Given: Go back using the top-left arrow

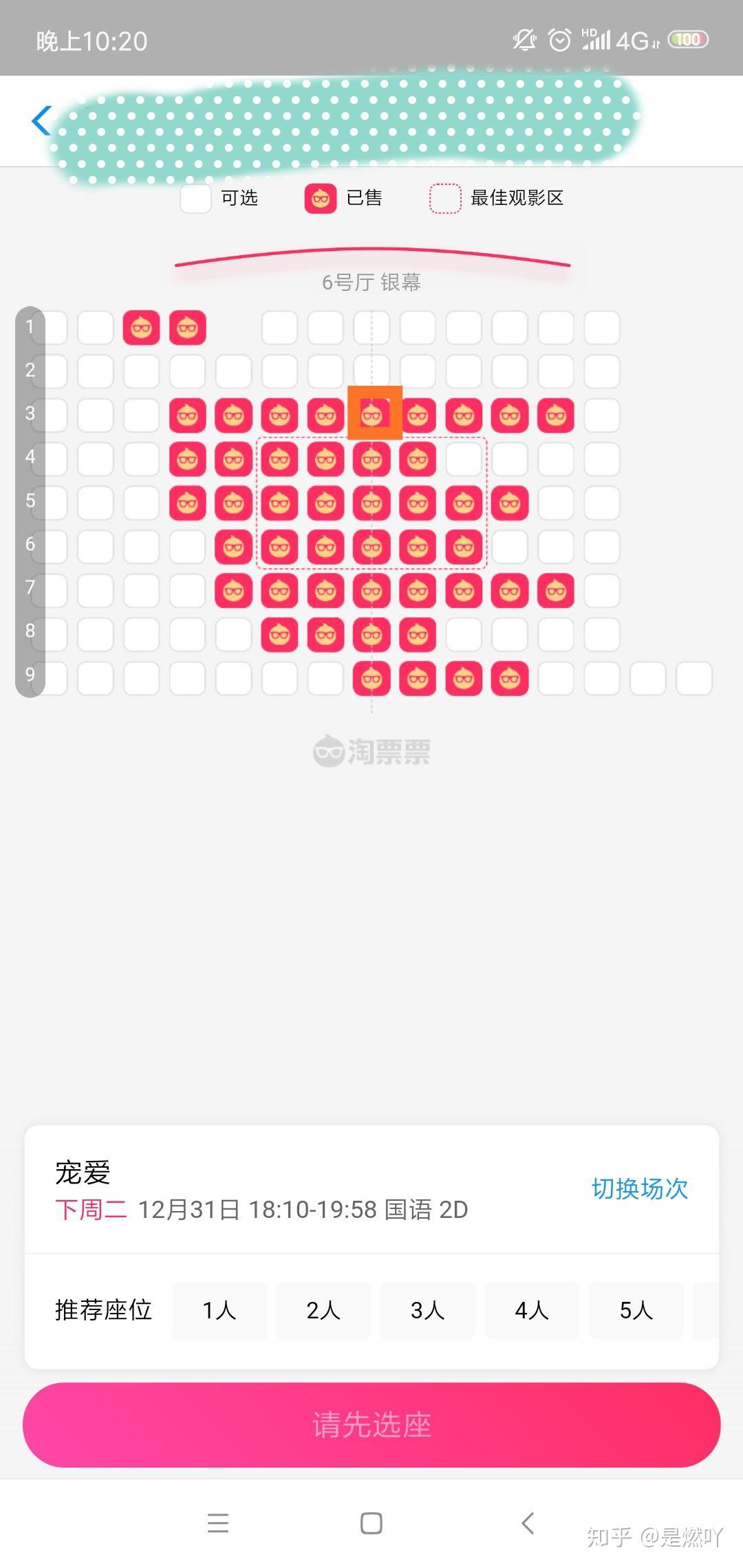Looking at the screenshot, I should [x=43, y=121].
